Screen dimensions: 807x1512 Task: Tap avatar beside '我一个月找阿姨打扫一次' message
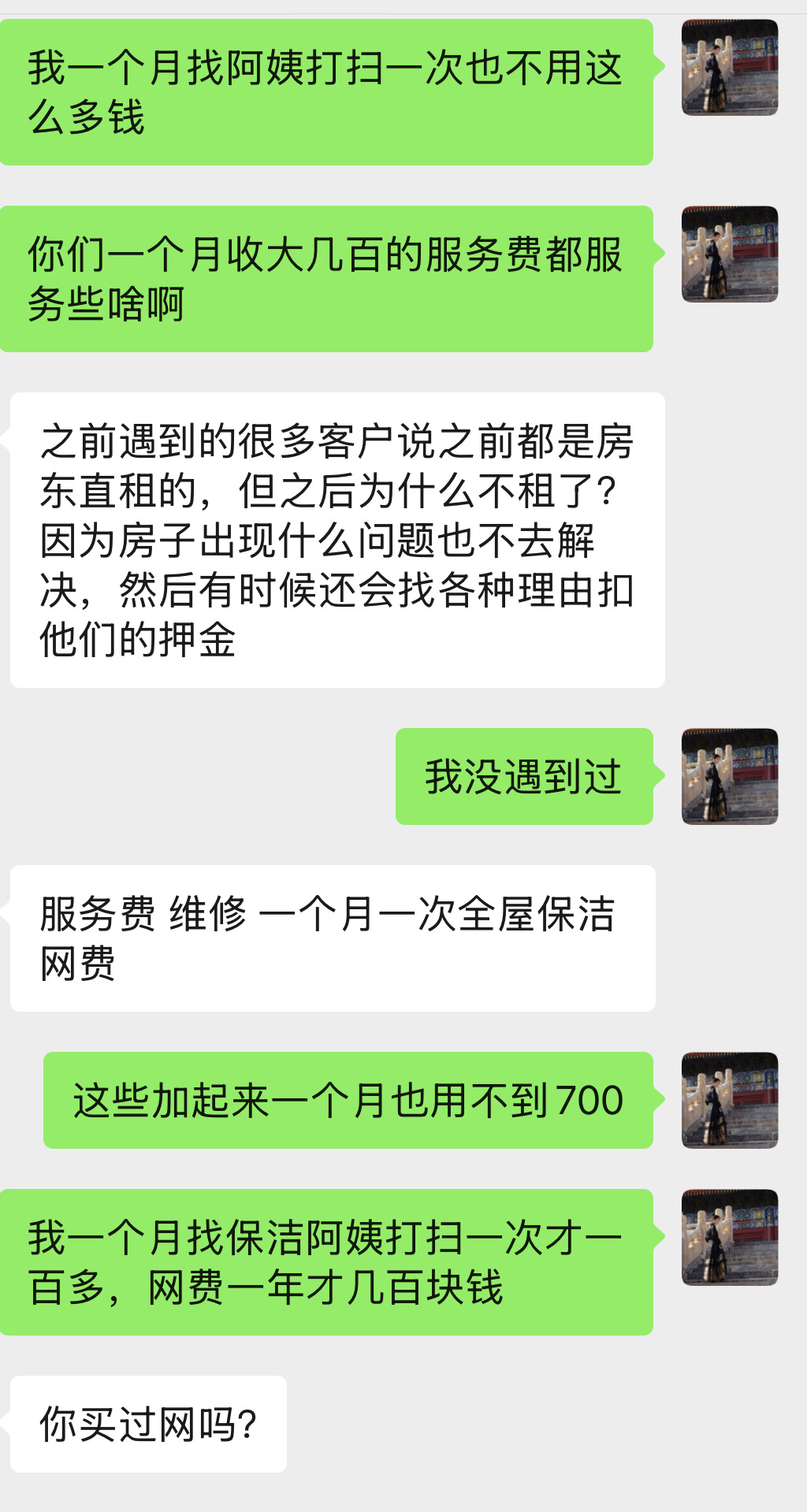tap(730, 67)
